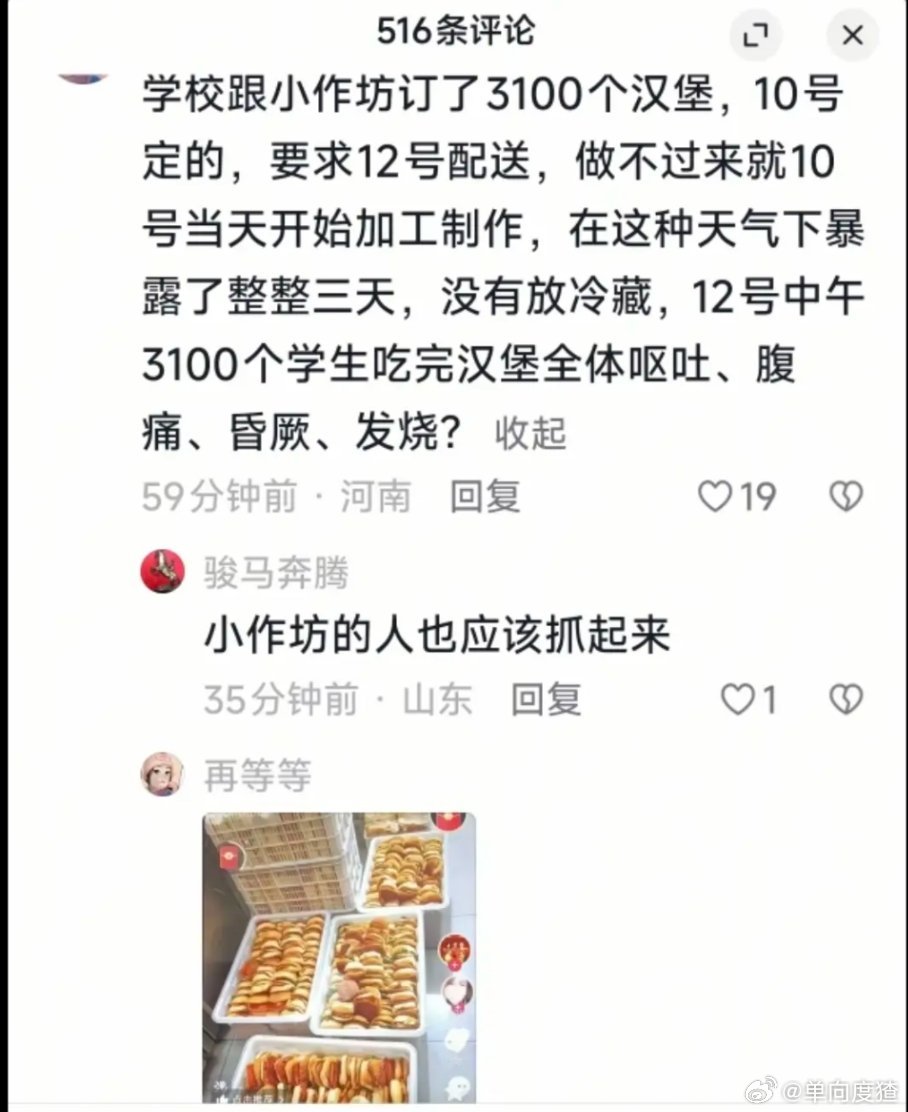Viewport: 908px width, 1112px height.
Task: Open 再等等's profile avatar
Action: (x=162, y=775)
